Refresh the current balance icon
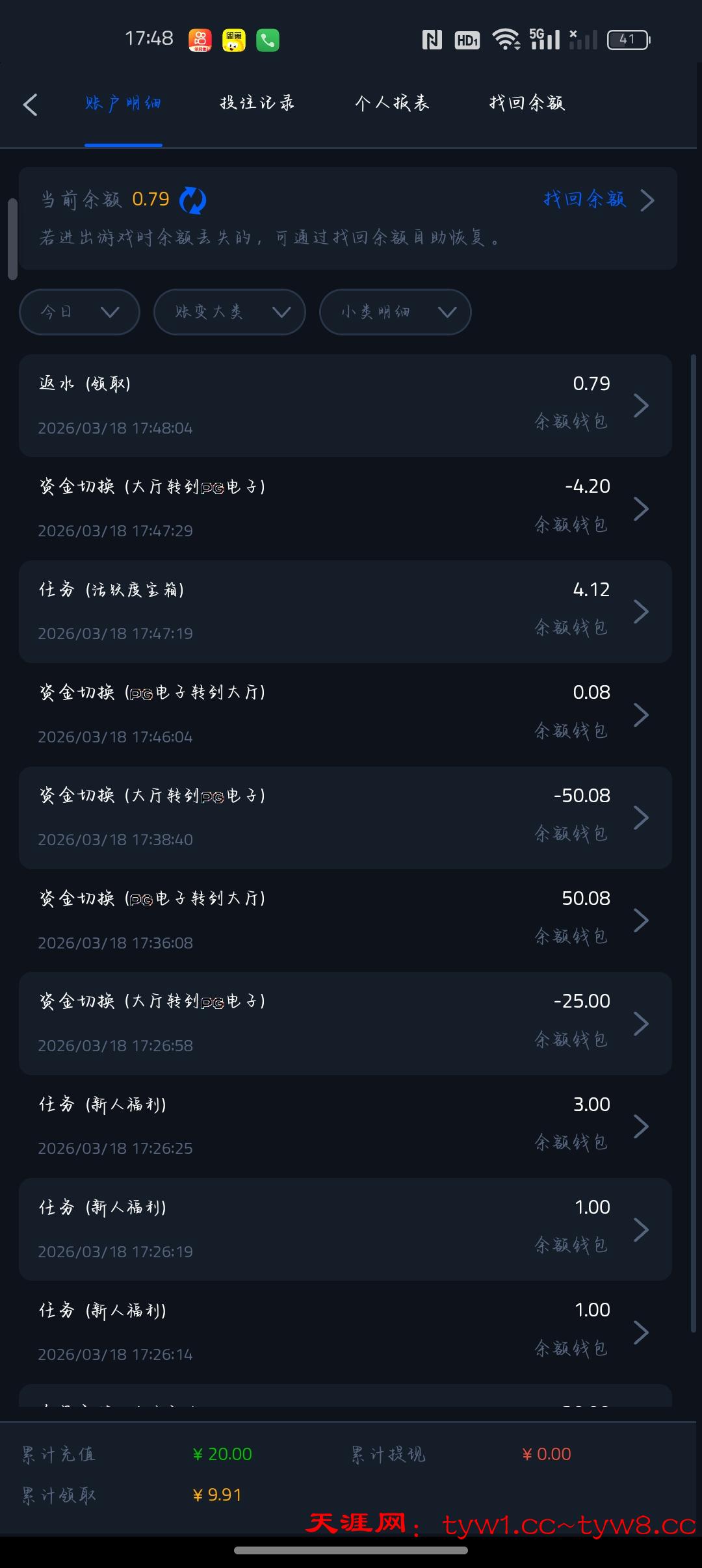Screen dimensions: 702x1568 [193, 200]
